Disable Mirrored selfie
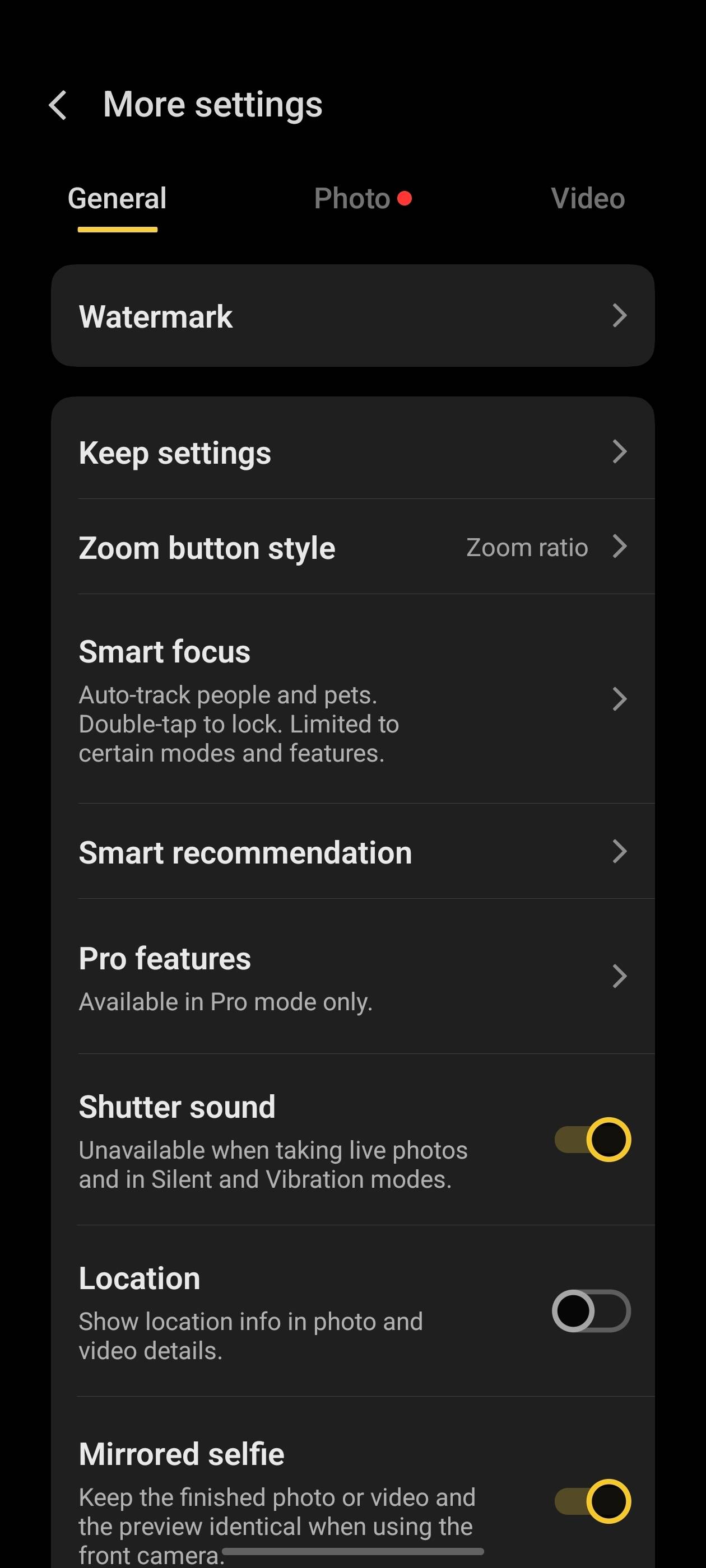This screenshot has height=1568, width=706. click(592, 1501)
